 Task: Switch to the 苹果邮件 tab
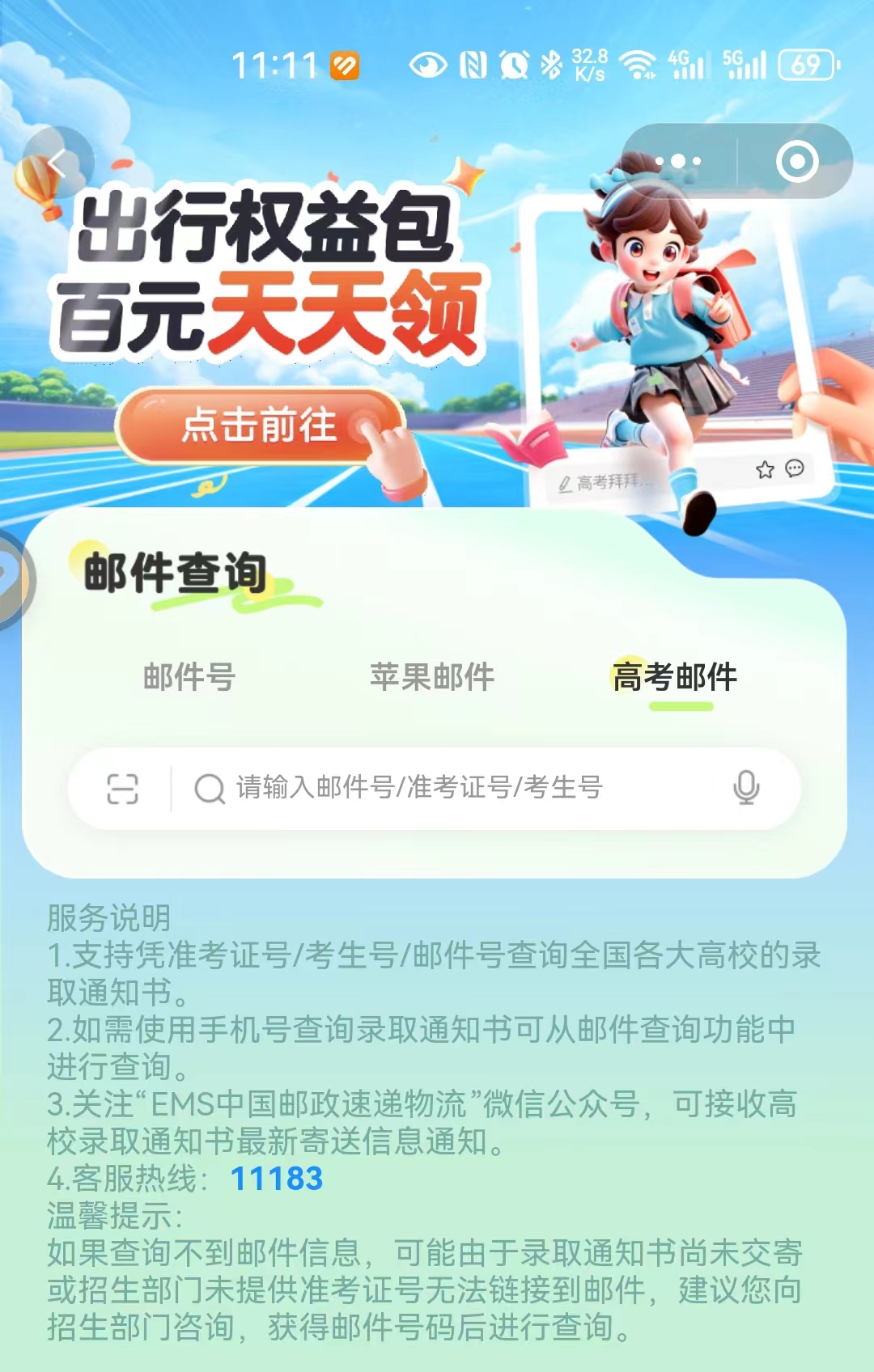[x=432, y=677]
